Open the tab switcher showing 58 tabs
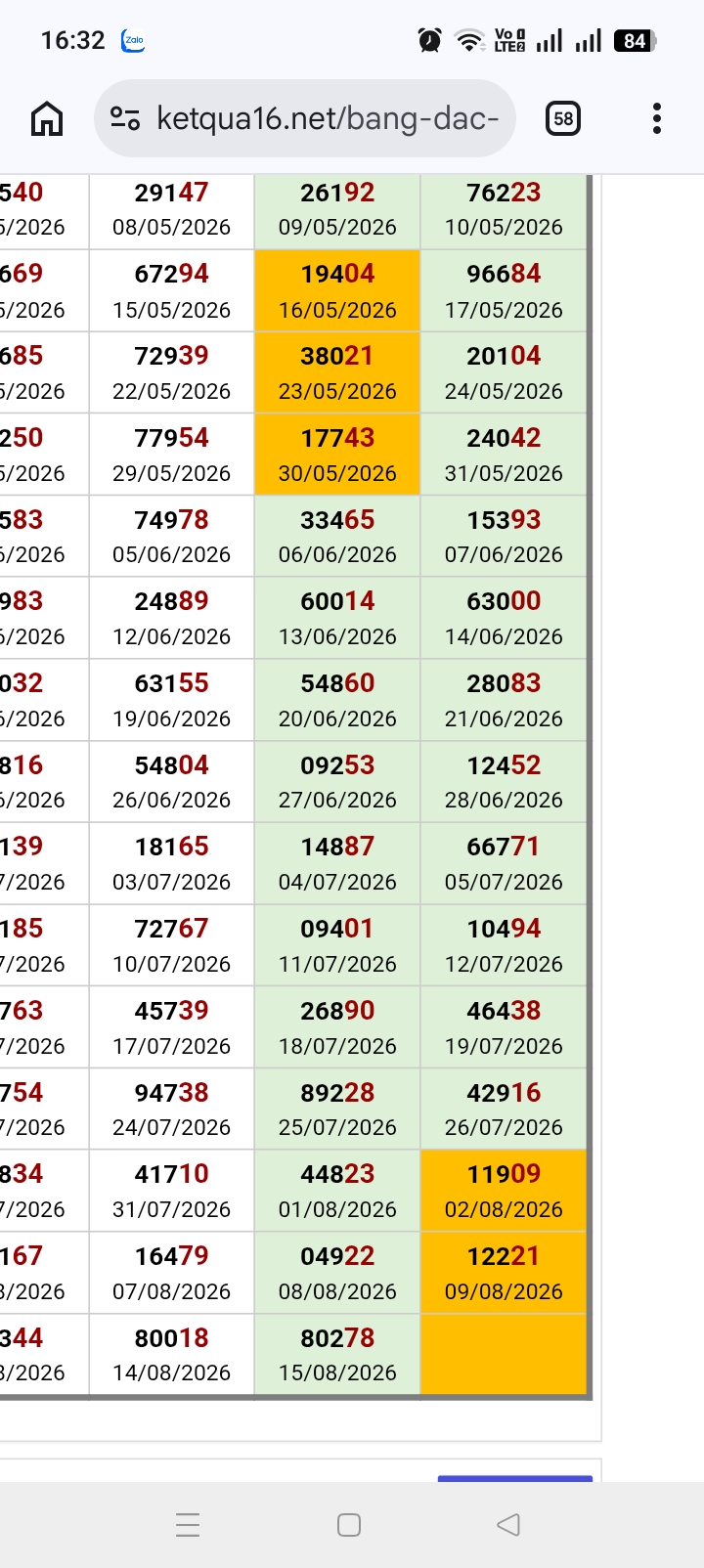 [563, 118]
